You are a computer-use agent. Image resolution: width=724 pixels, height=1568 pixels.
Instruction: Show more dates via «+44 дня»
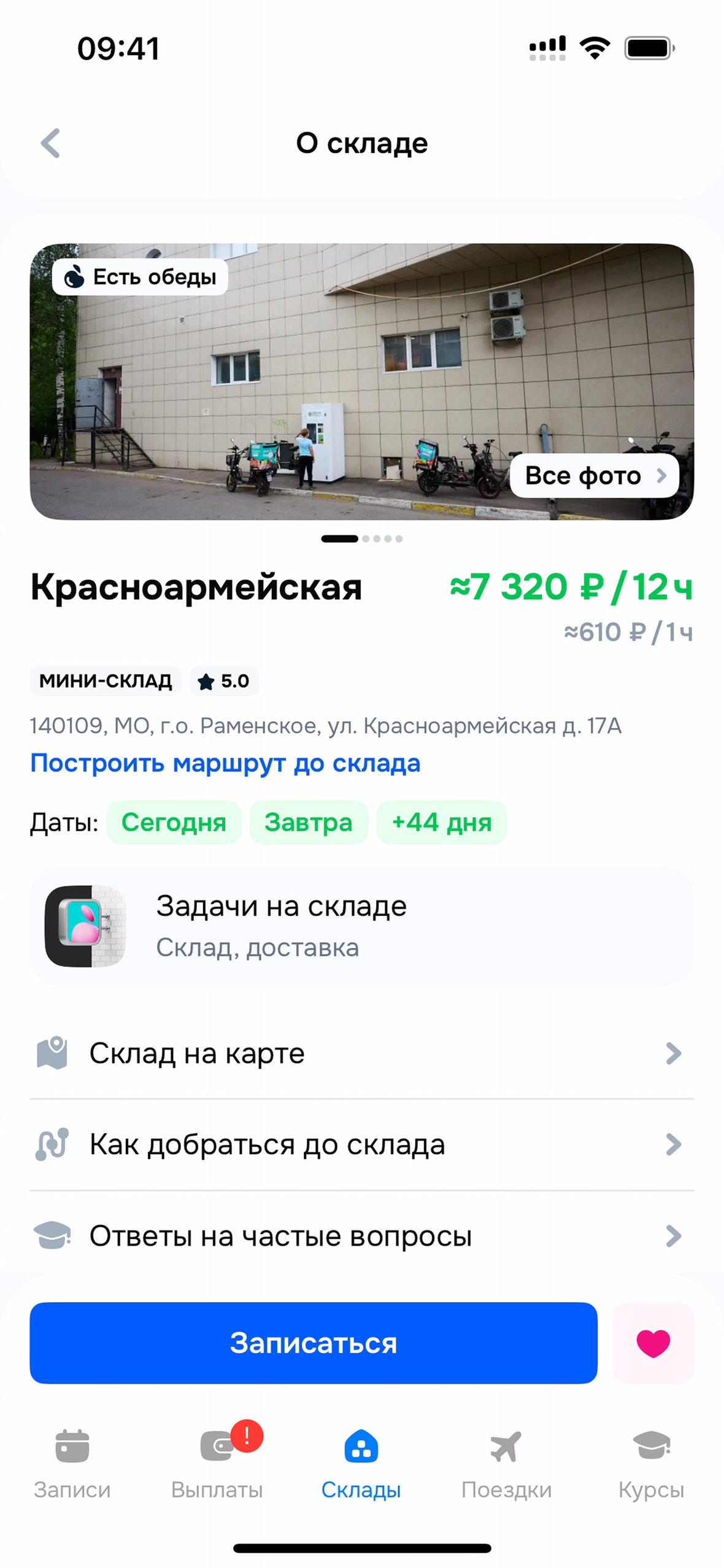pyautogui.click(x=441, y=822)
